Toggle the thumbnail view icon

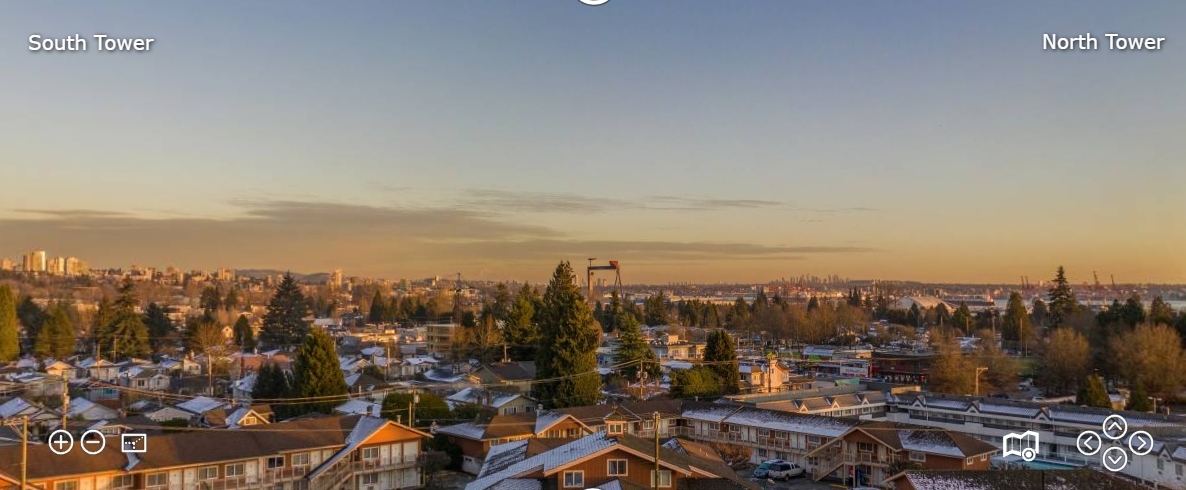coord(134,442)
